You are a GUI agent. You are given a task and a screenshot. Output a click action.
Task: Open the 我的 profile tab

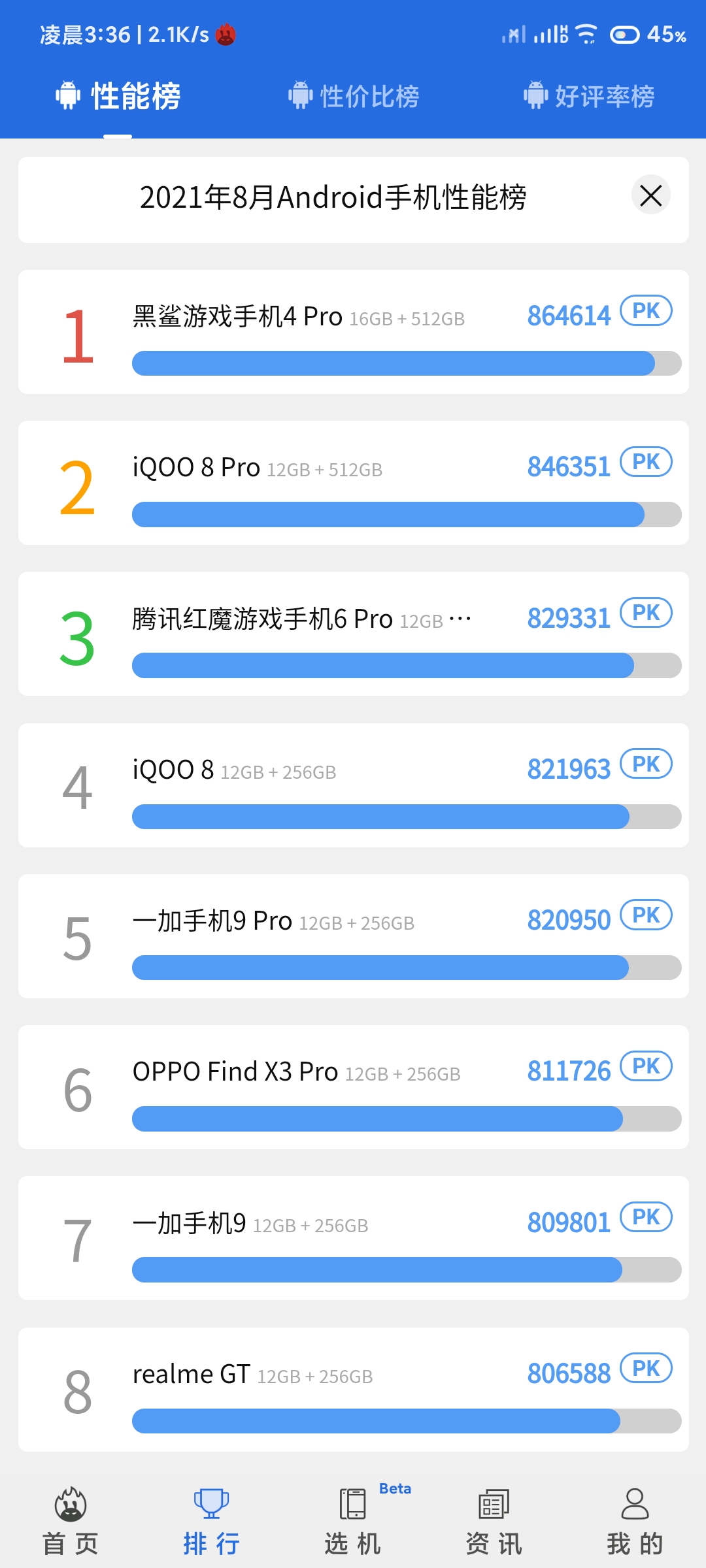[x=635, y=1520]
